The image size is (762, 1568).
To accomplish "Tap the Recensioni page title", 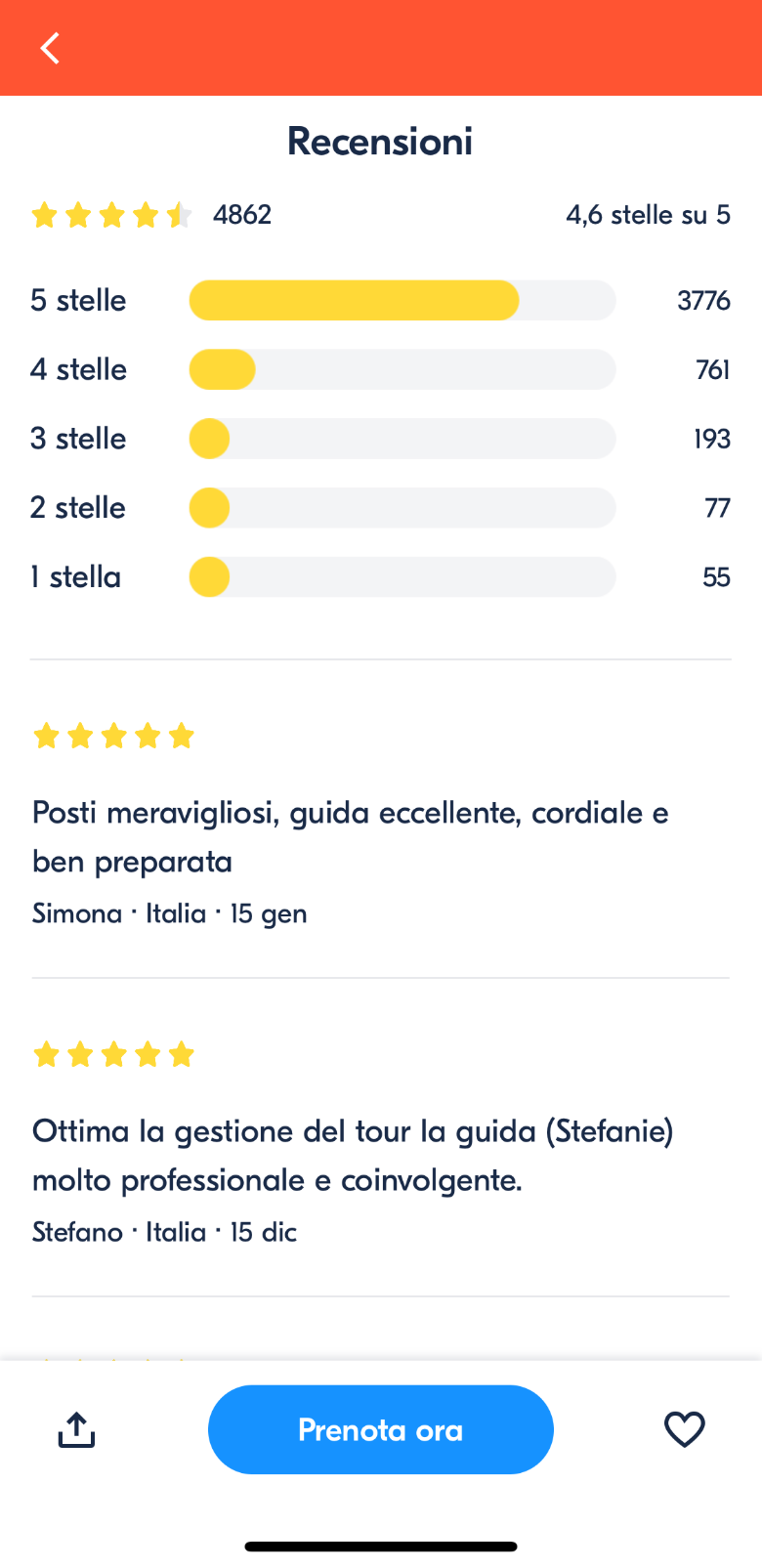I will [x=380, y=141].
